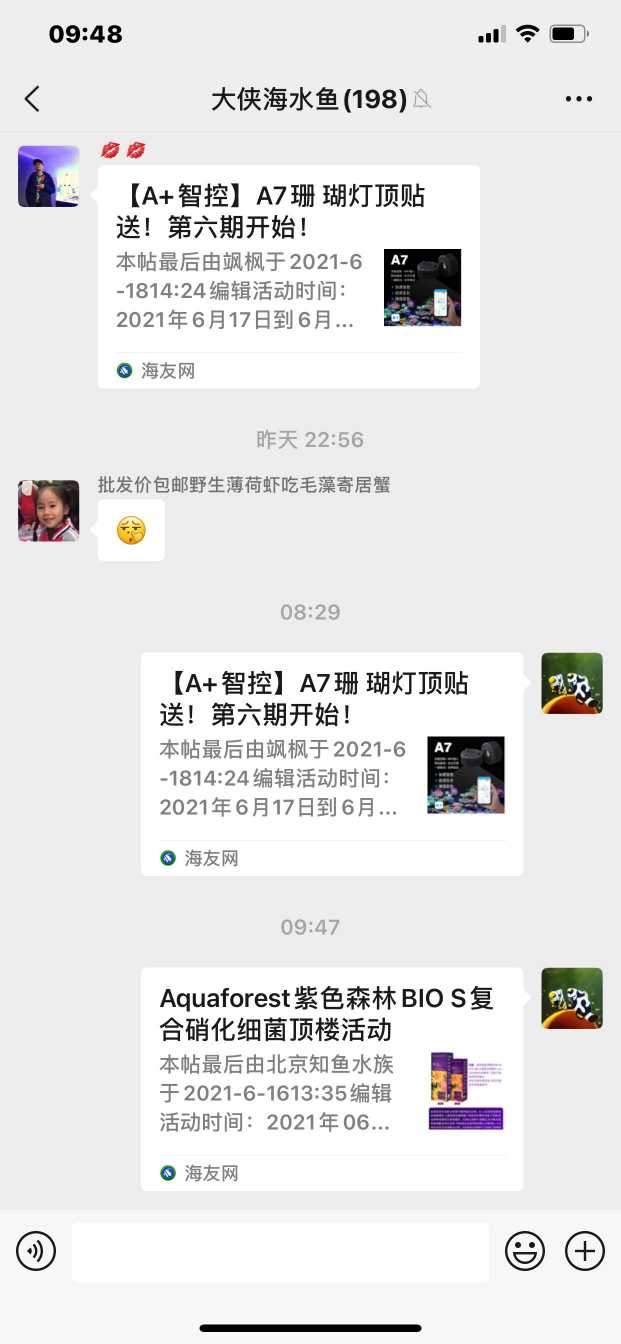
Task: Open the A7 珊瑚灯 card sent at 08:29
Action: (x=332, y=764)
